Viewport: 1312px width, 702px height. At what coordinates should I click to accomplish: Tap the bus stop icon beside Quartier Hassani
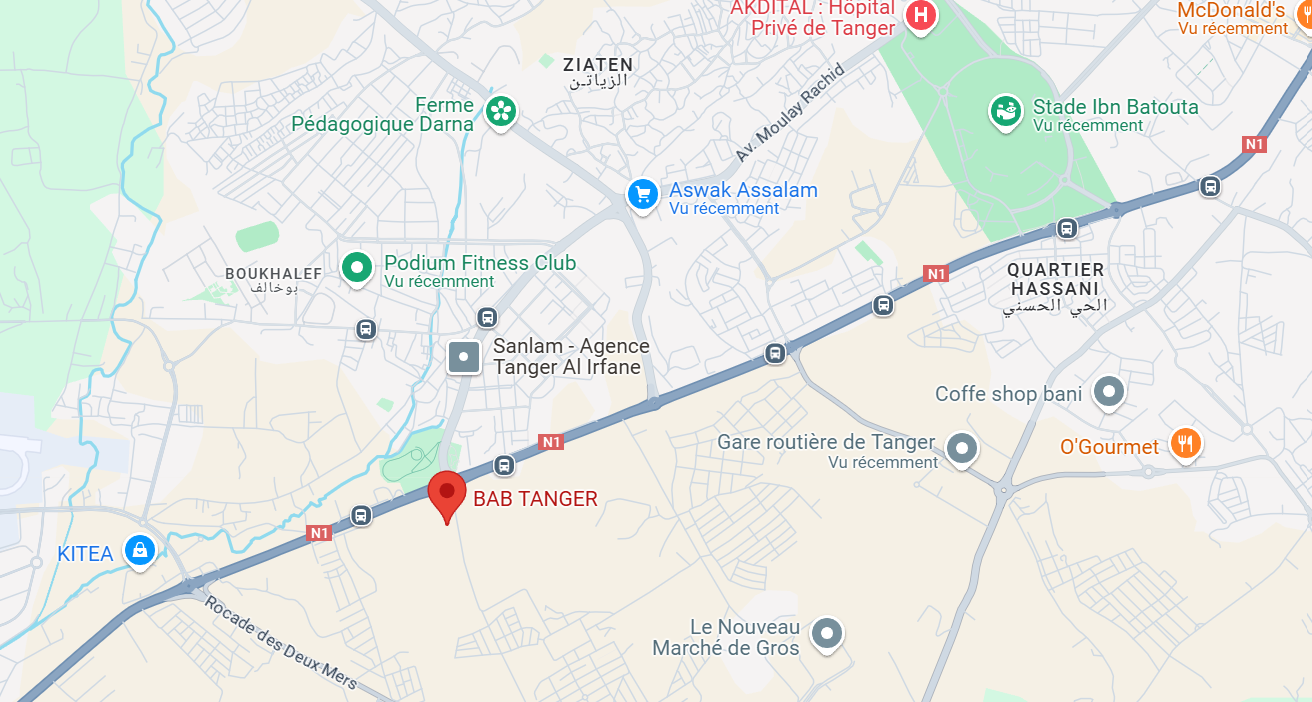pyautogui.click(x=1066, y=228)
